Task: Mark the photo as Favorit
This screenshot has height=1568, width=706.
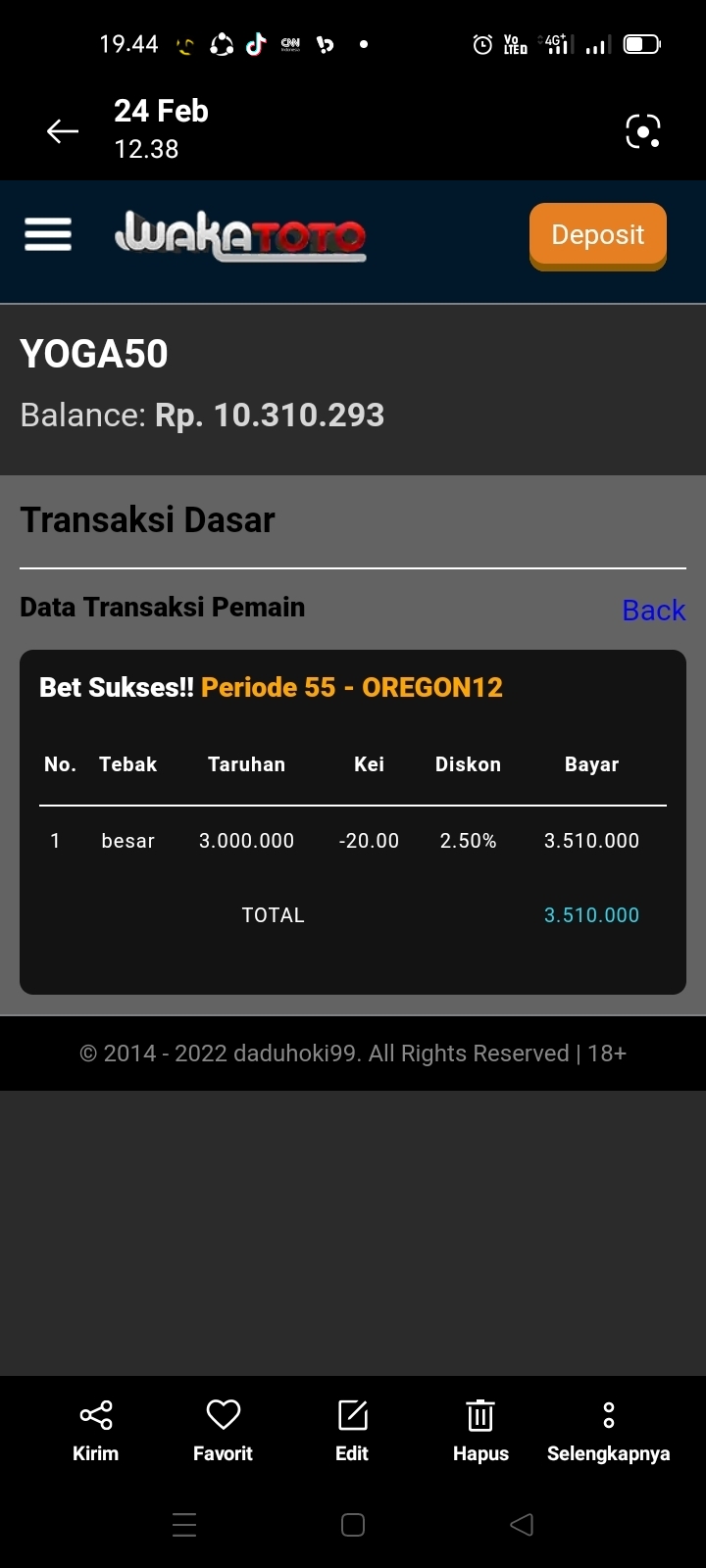Action: [224, 1430]
